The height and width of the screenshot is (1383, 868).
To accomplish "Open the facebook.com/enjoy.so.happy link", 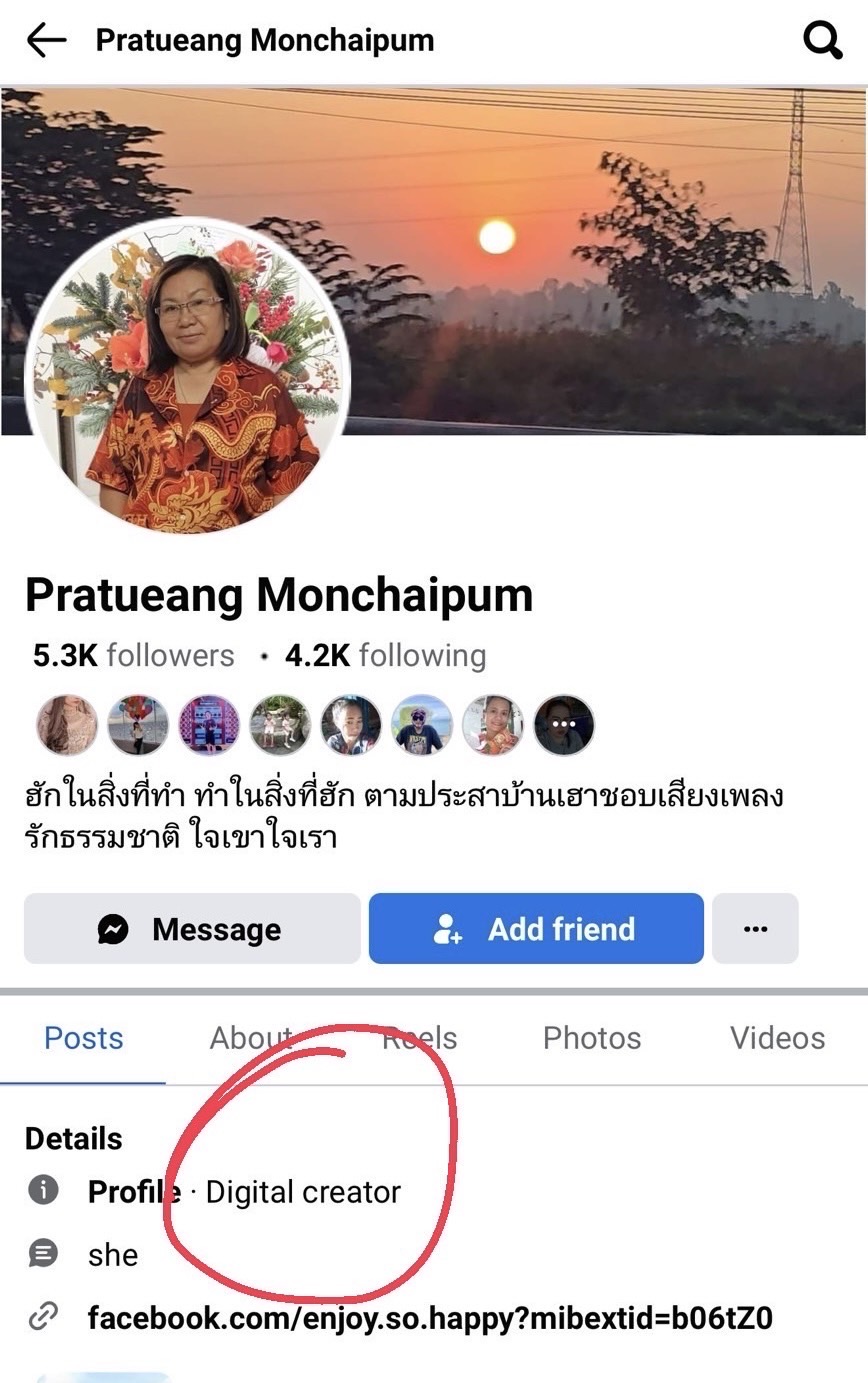I will click(x=430, y=1318).
